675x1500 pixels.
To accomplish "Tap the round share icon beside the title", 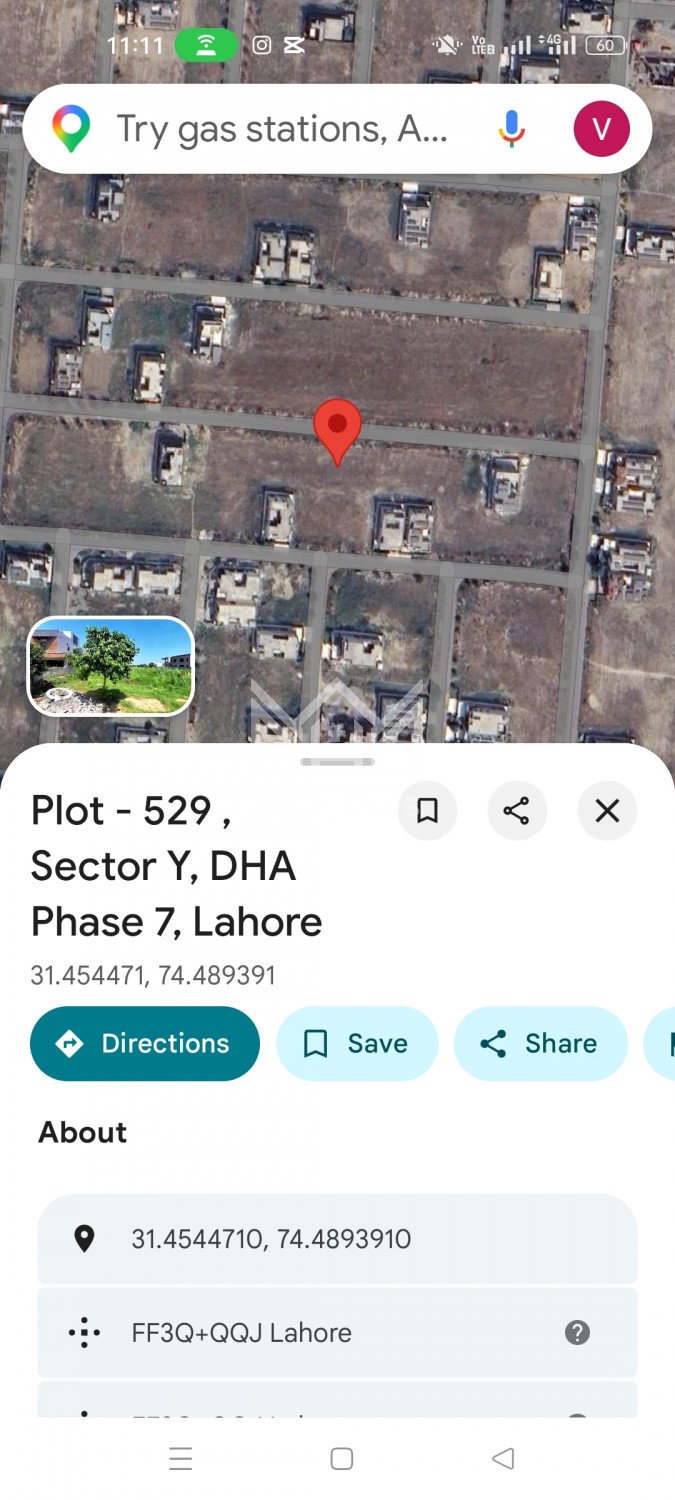I will (x=517, y=810).
